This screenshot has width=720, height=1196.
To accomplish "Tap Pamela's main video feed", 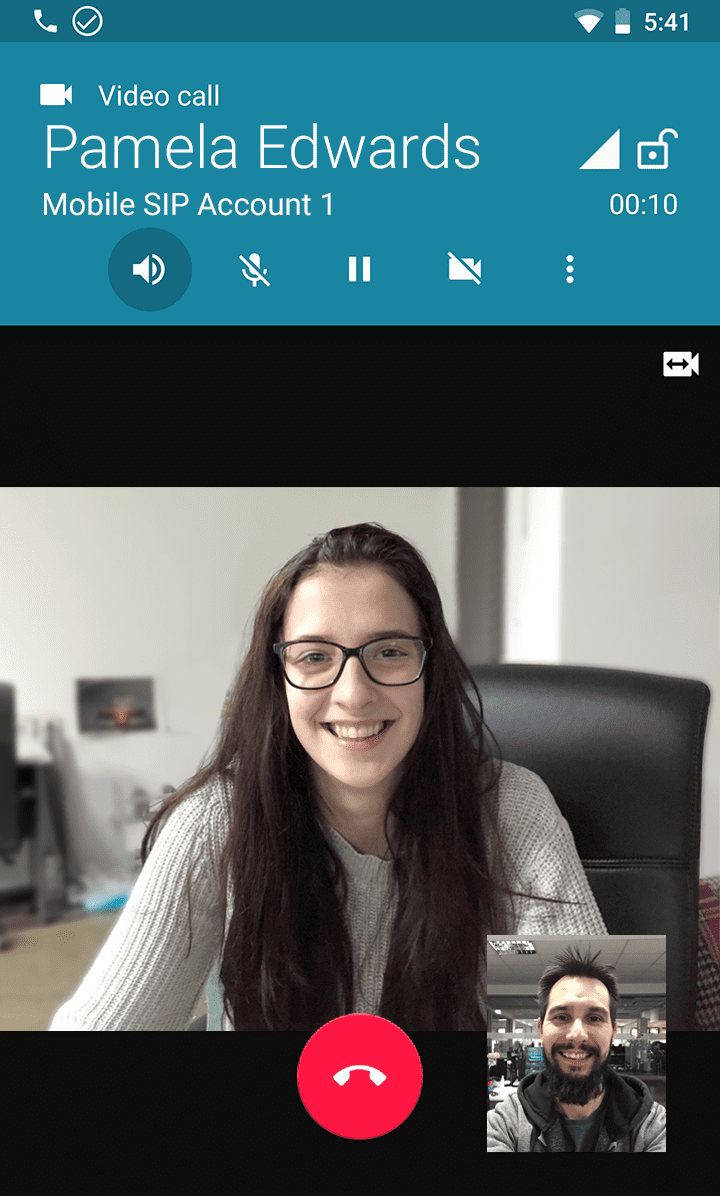I will [300, 760].
